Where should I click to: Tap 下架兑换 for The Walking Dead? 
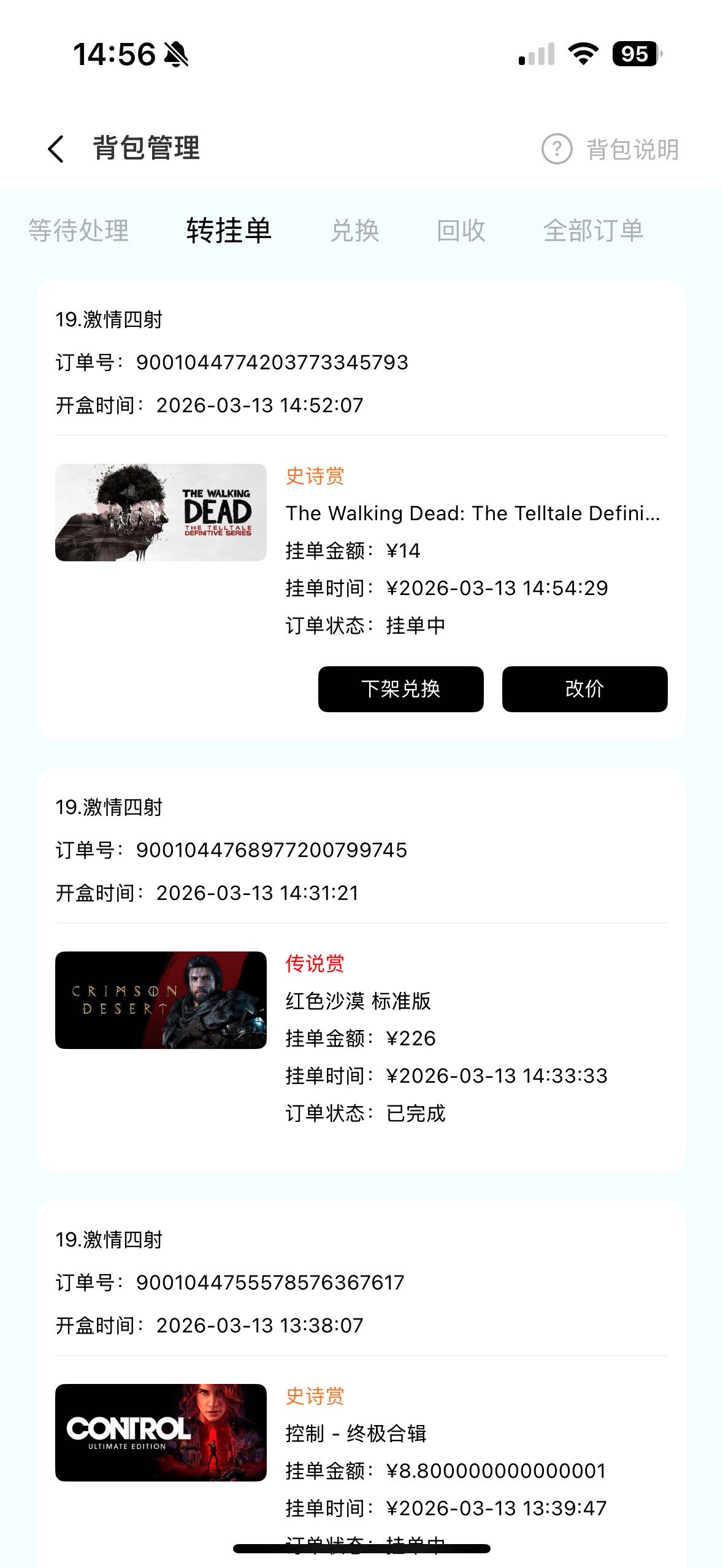click(x=400, y=689)
